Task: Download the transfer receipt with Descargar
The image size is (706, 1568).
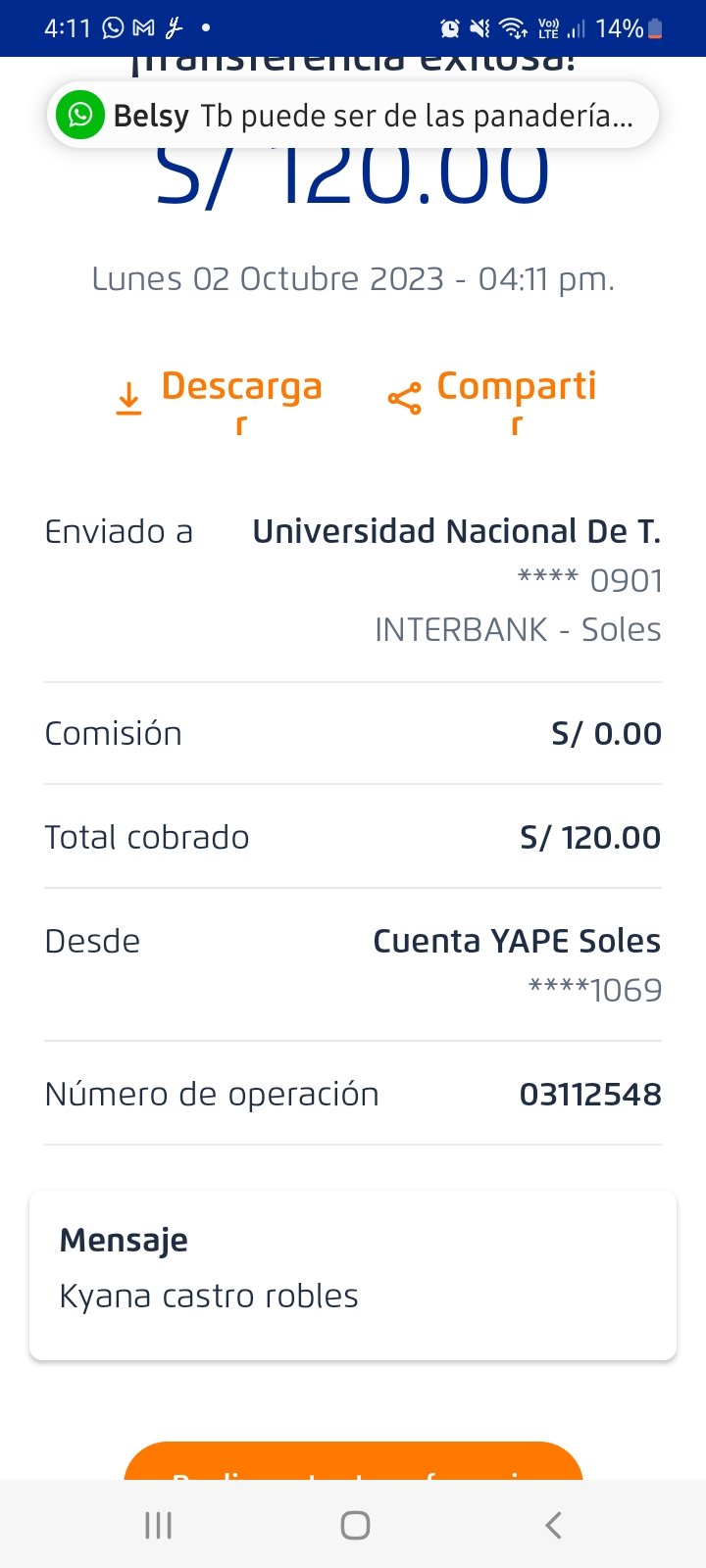Action: pyautogui.click(x=222, y=397)
